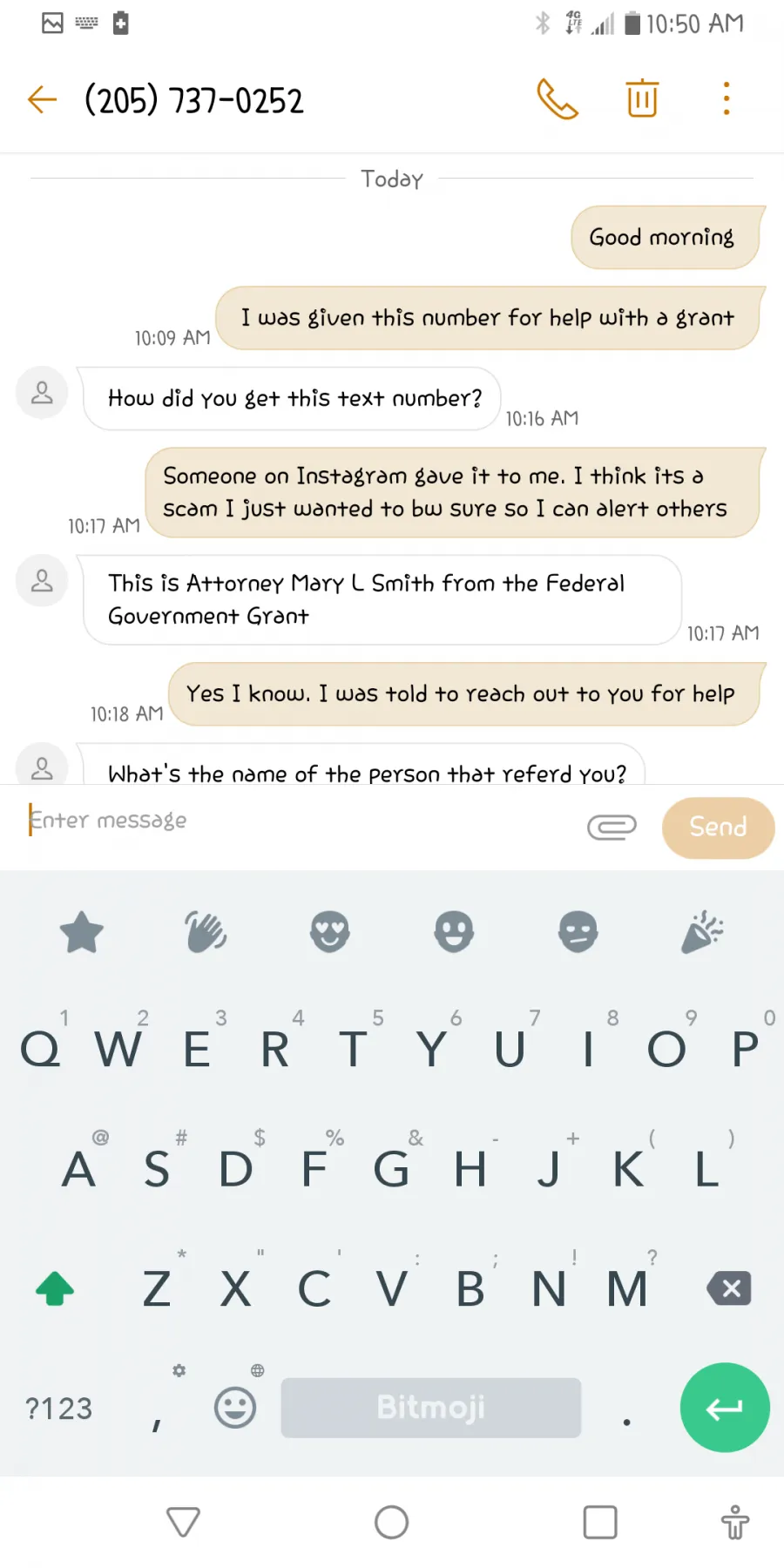This screenshot has height=1568, width=784.
Task: Go back using the orange arrow
Action: (x=42, y=99)
